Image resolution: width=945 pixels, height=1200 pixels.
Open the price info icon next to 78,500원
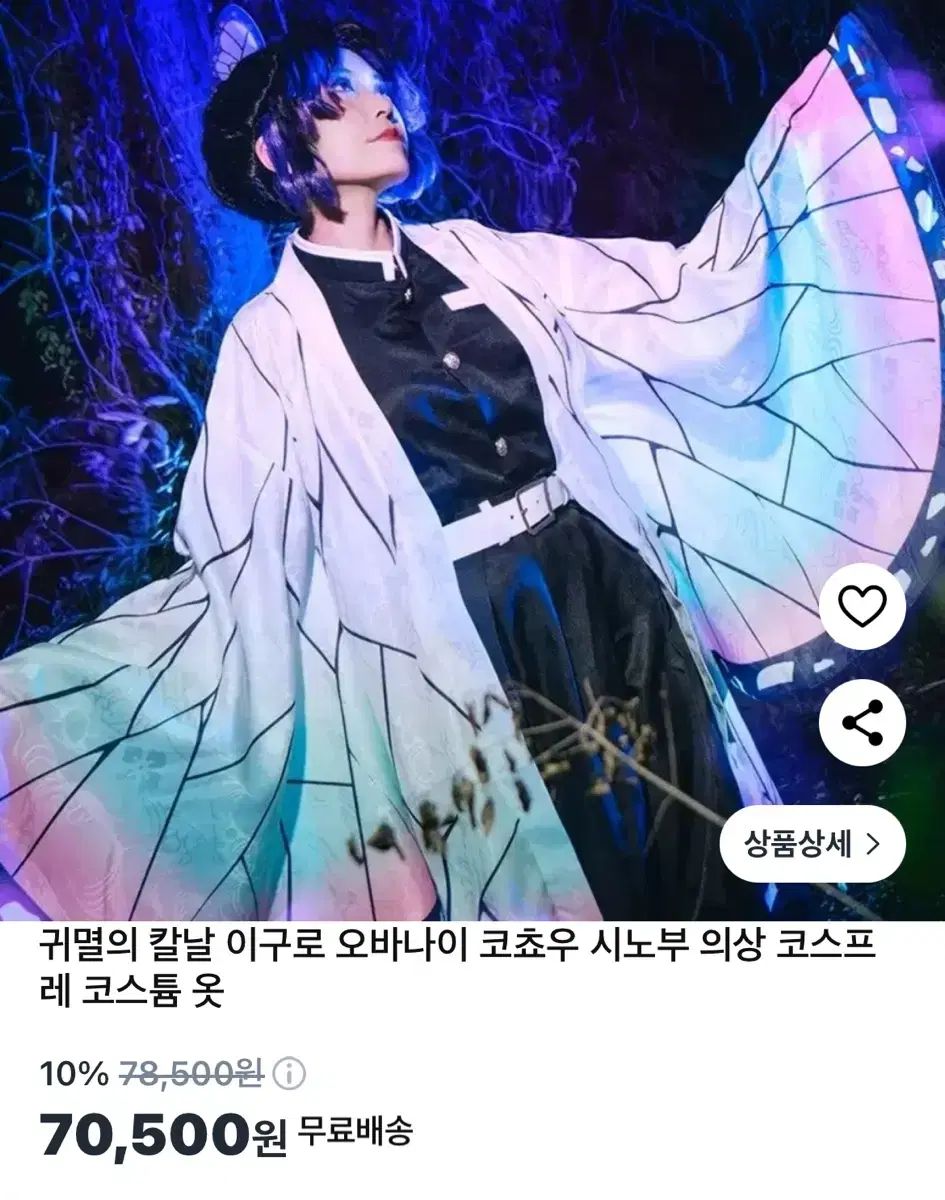pyautogui.click(x=289, y=1076)
